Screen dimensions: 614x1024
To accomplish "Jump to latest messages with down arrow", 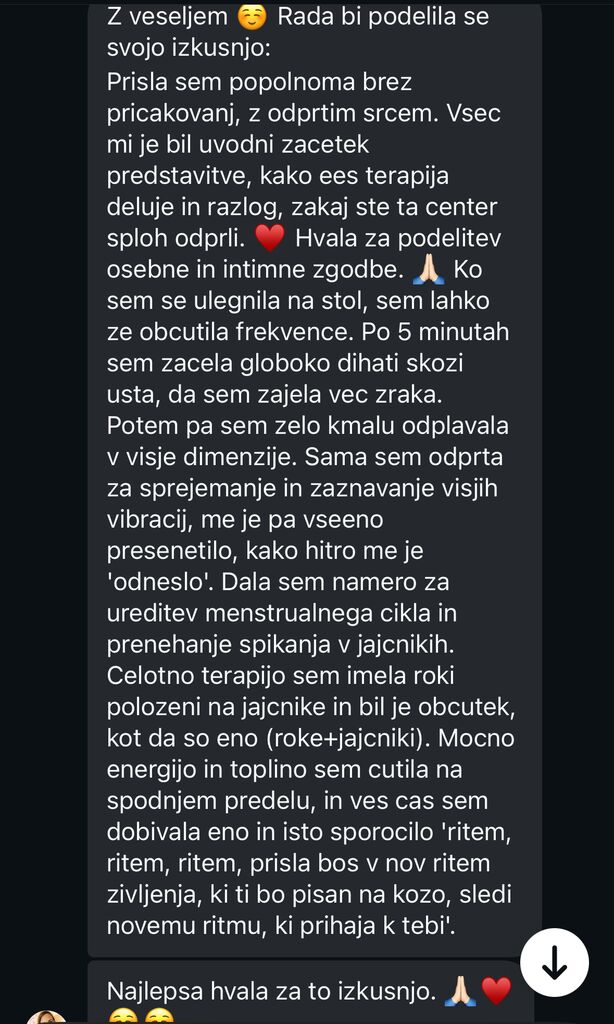I will (554, 962).
